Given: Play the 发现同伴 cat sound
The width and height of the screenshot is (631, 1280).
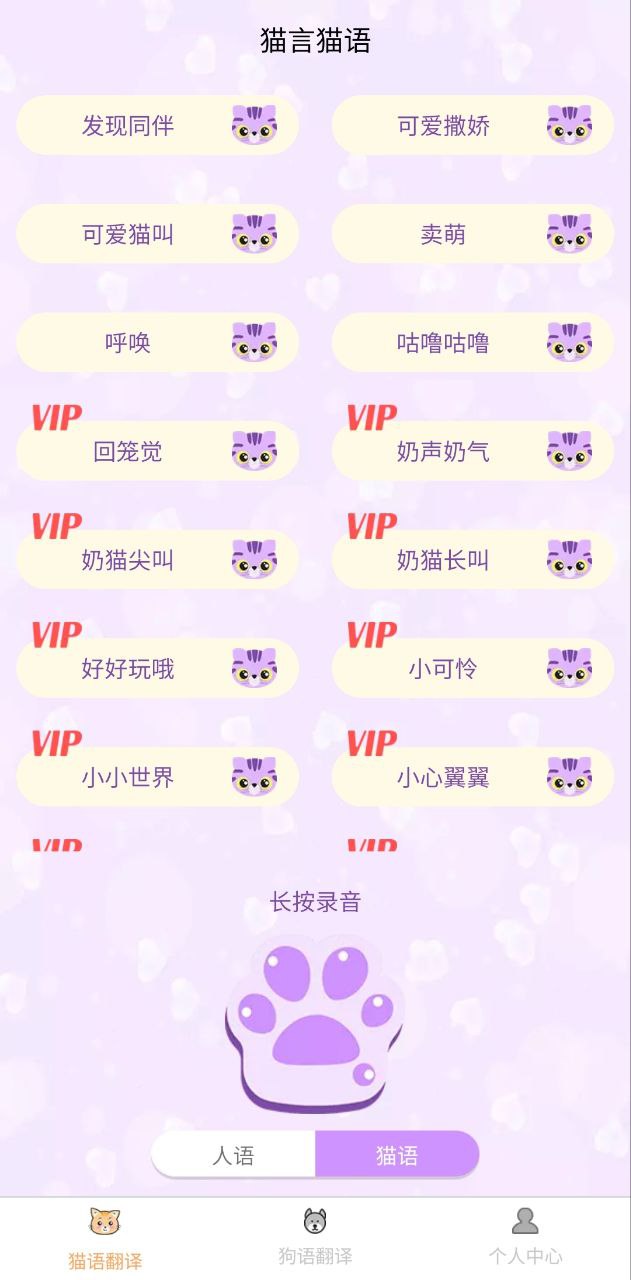Looking at the screenshot, I should 157,125.
